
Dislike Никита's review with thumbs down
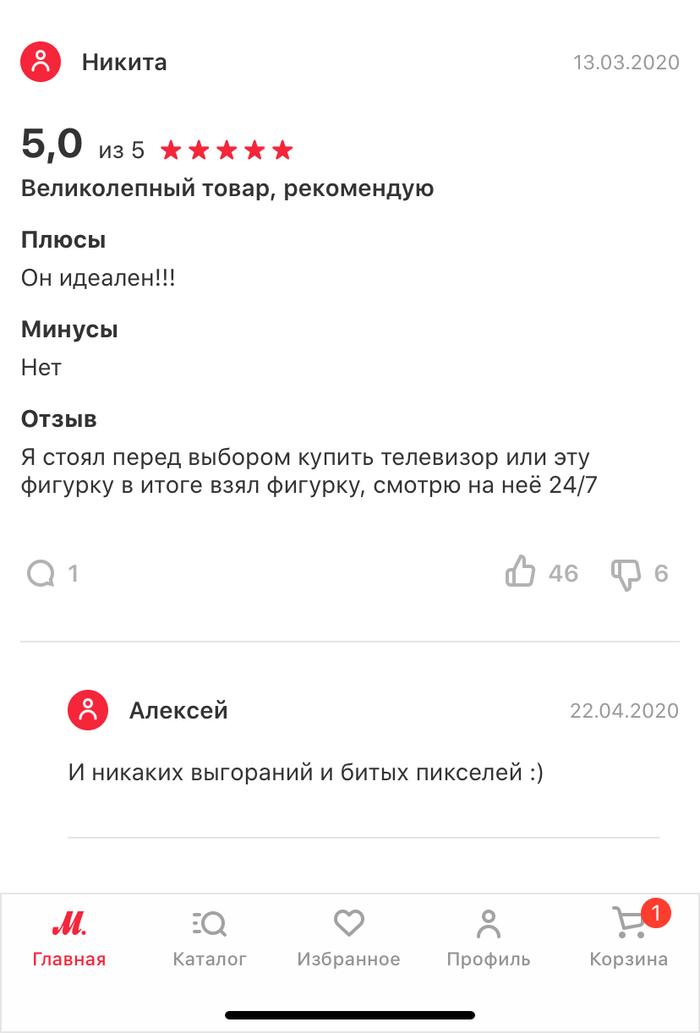pyautogui.click(x=626, y=573)
